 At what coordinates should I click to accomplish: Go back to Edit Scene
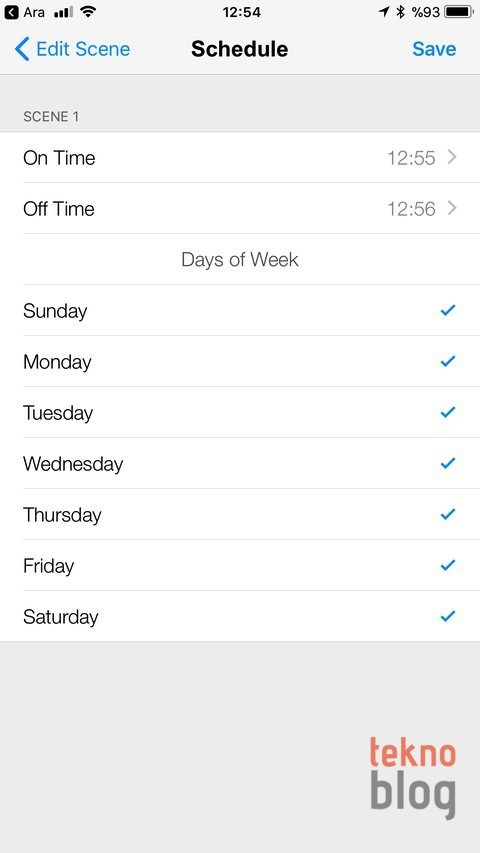click(72, 49)
